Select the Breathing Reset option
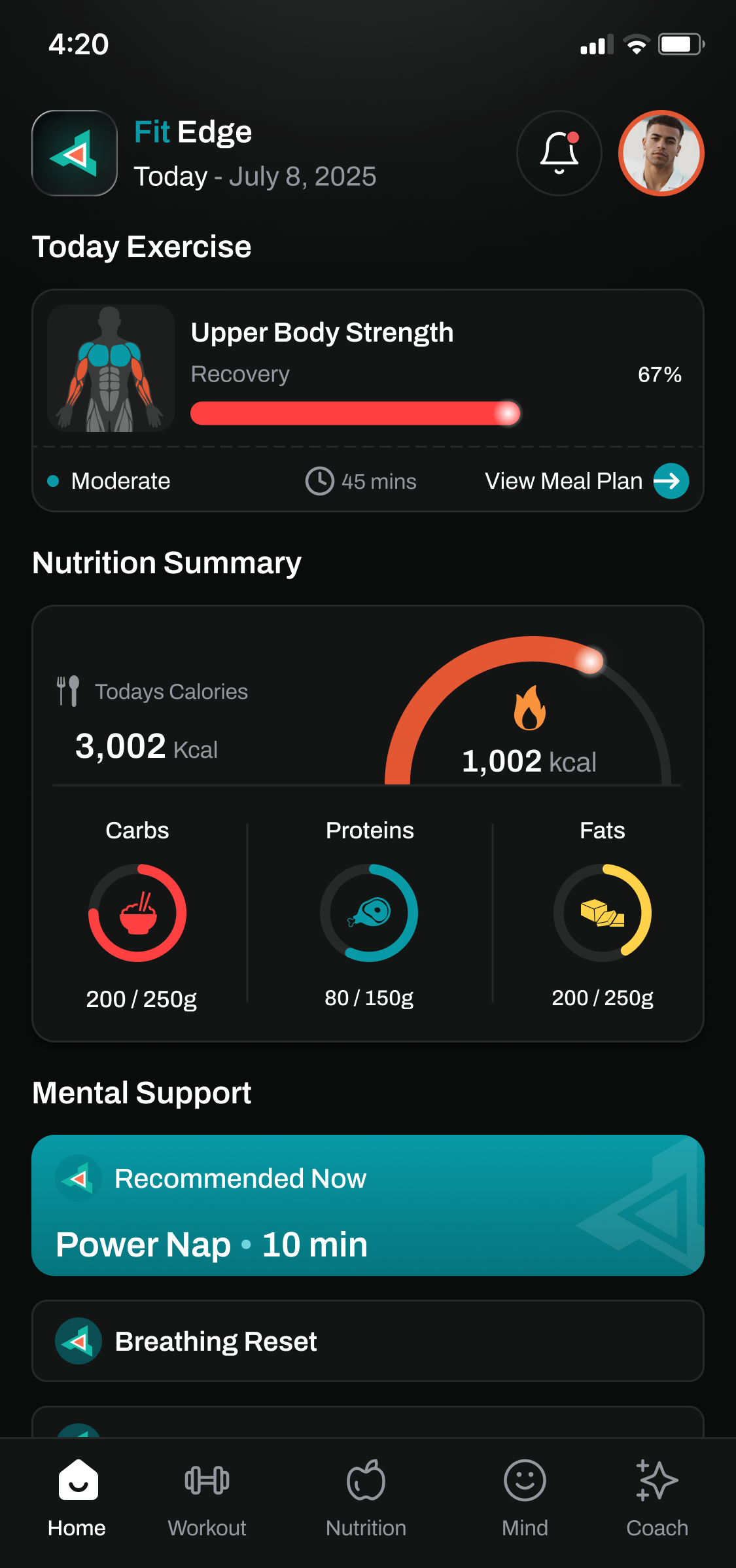Screen dimensions: 736x1568 click(x=368, y=1342)
